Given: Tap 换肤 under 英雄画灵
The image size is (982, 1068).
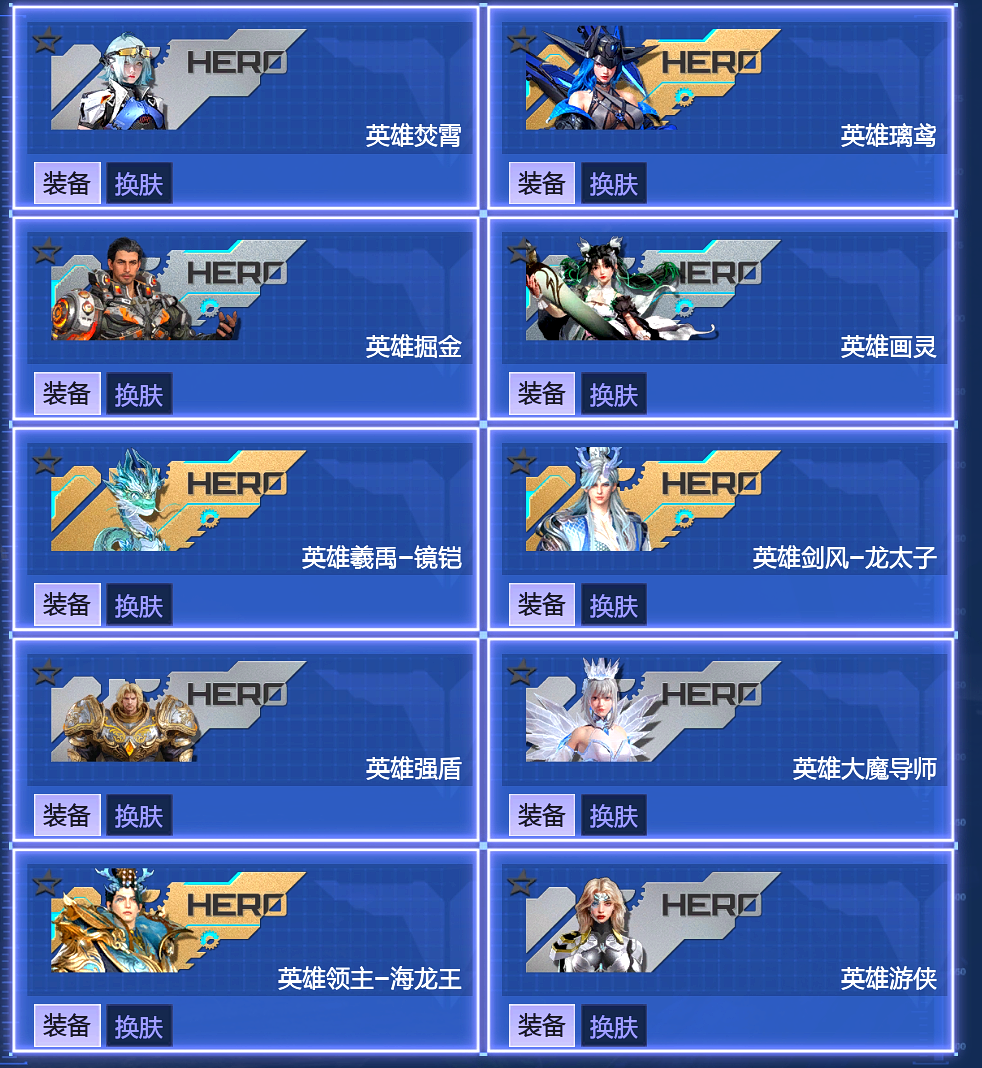Looking at the screenshot, I should 614,394.
